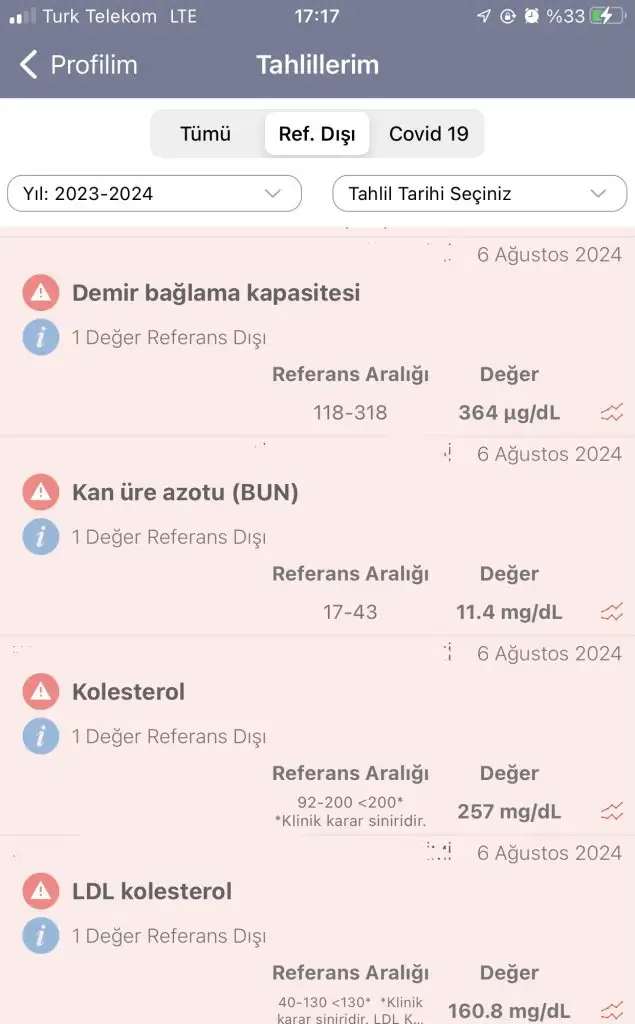Tap the info icon under Kan üre azotu
The image size is (635, 1024).
coord(41,537)
